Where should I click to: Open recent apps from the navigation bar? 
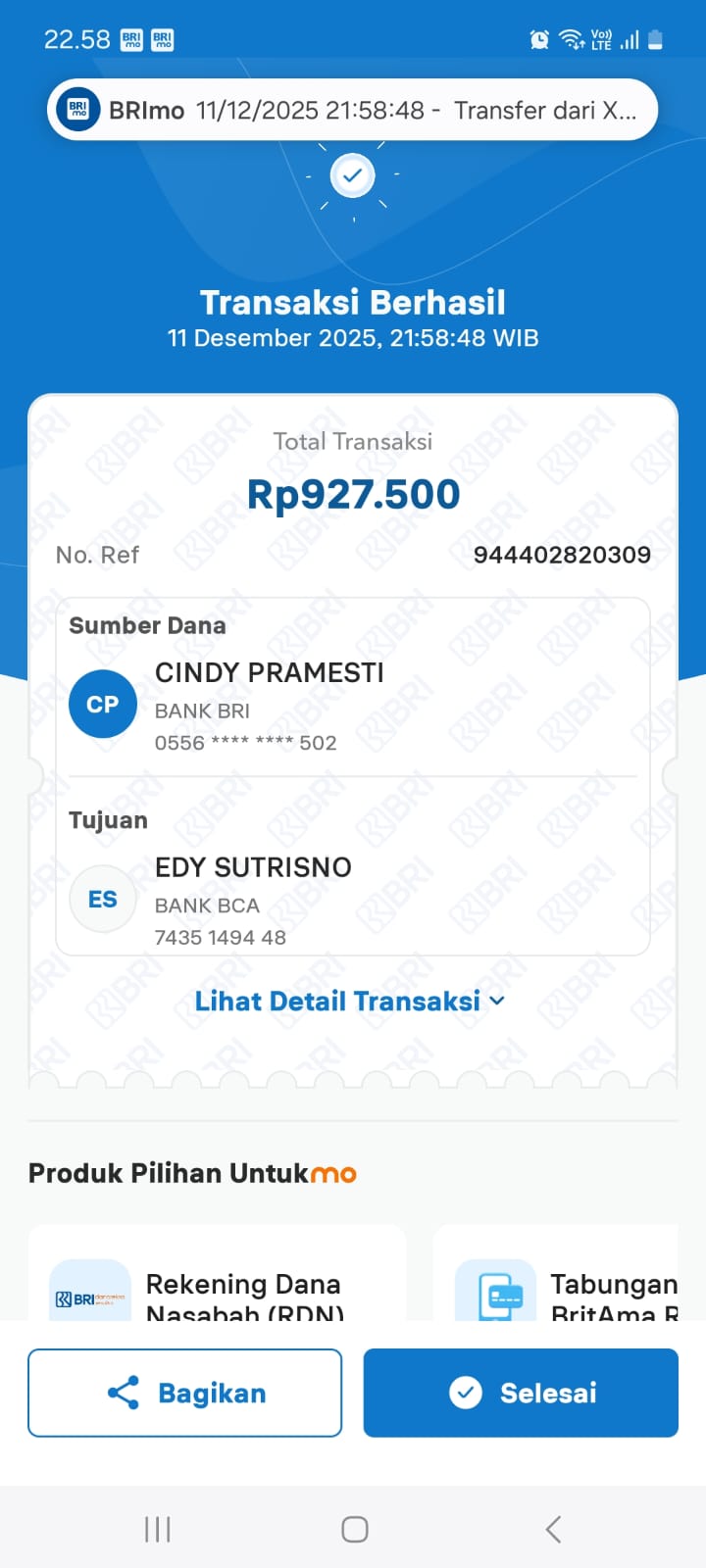157,1529
